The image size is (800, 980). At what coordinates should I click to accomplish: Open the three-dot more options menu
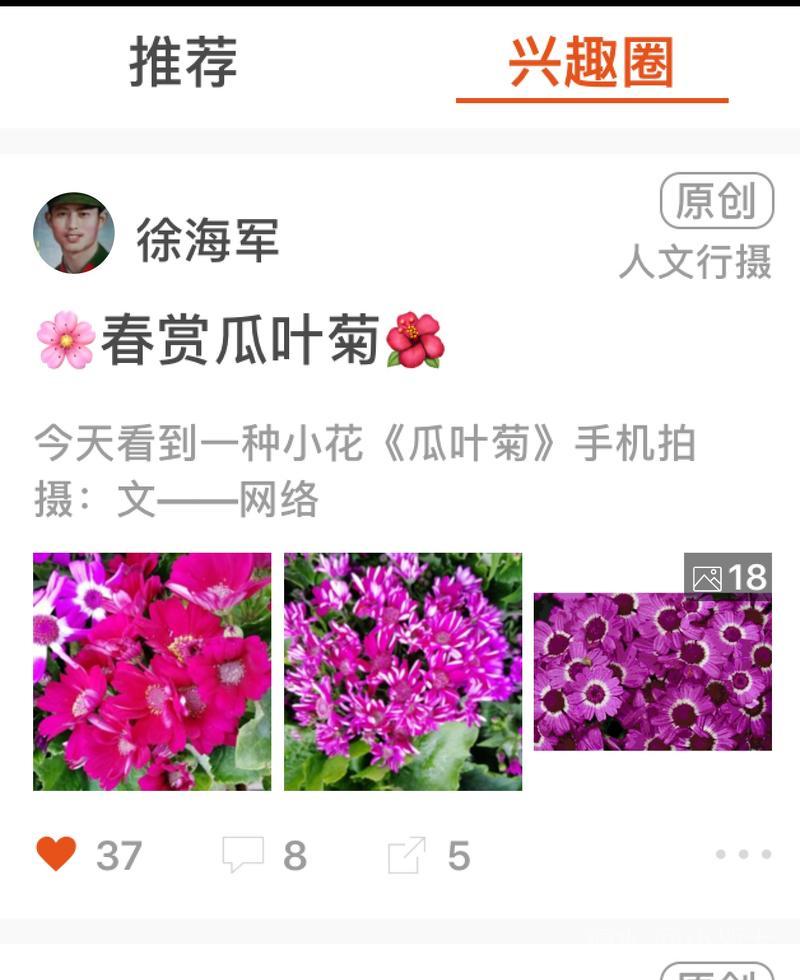743,854
